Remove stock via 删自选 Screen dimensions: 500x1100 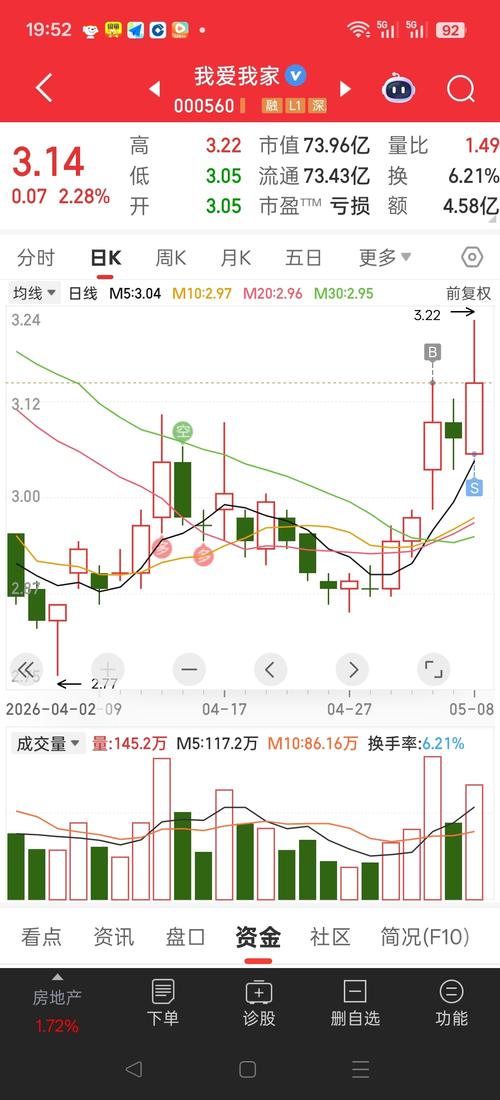pos(356,1003)
